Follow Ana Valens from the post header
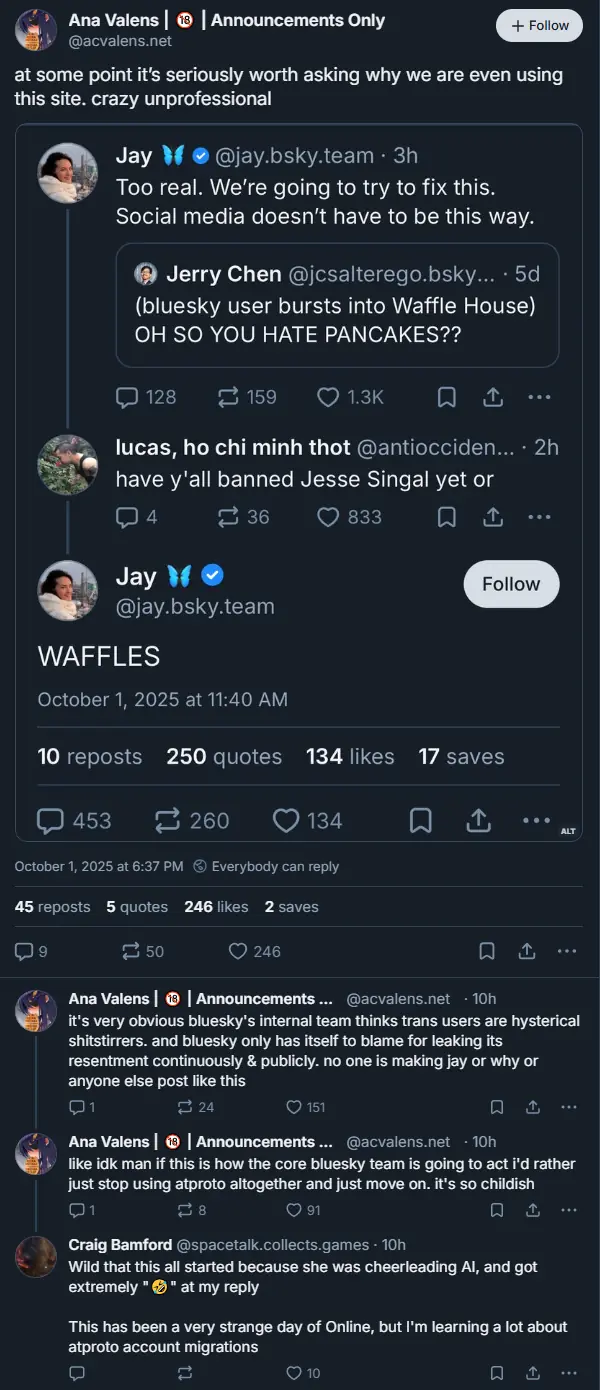The width and height of the screenshot is (600, 1390). [x=539, y=26]
